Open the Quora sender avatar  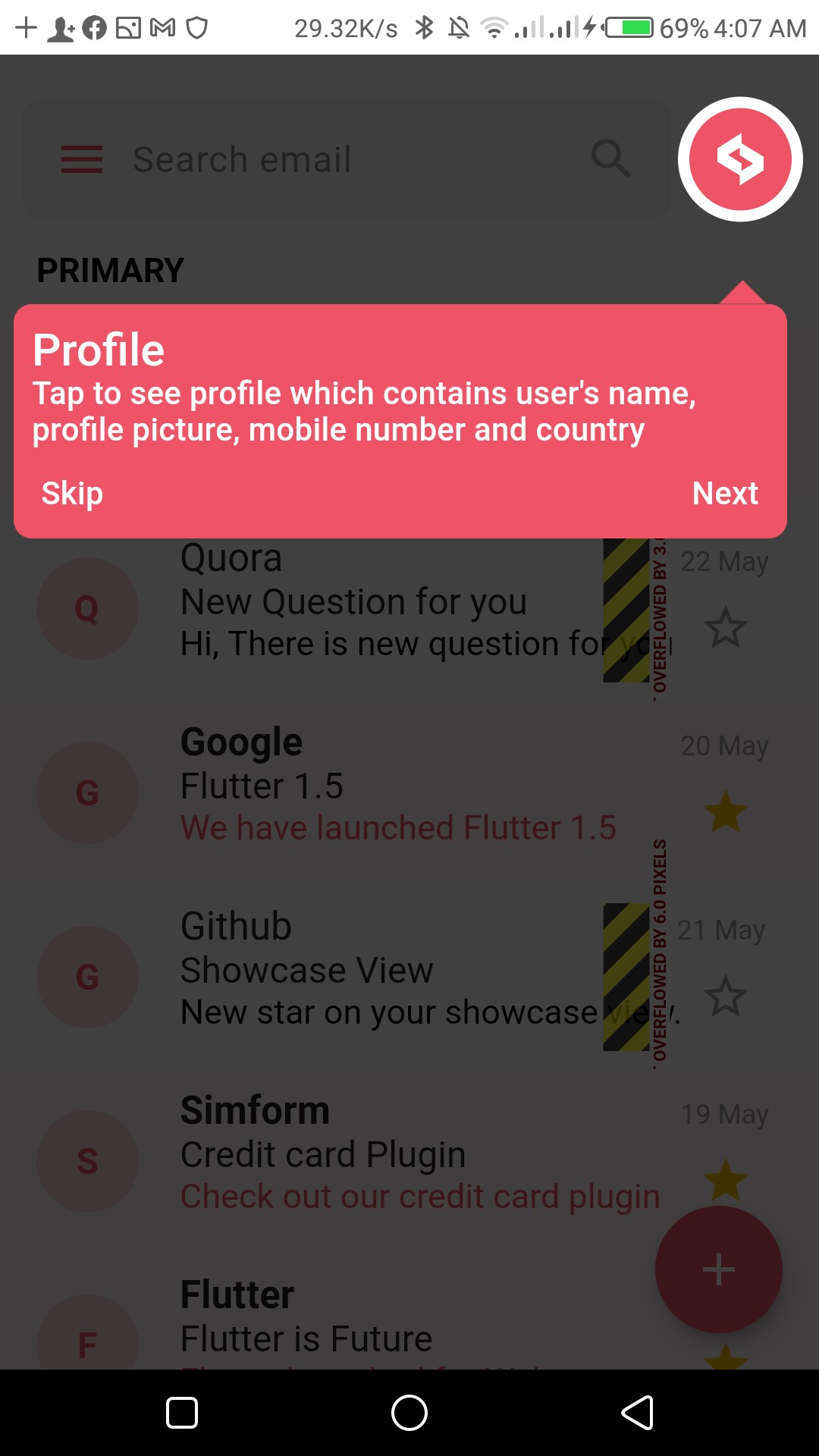[87, 608]
